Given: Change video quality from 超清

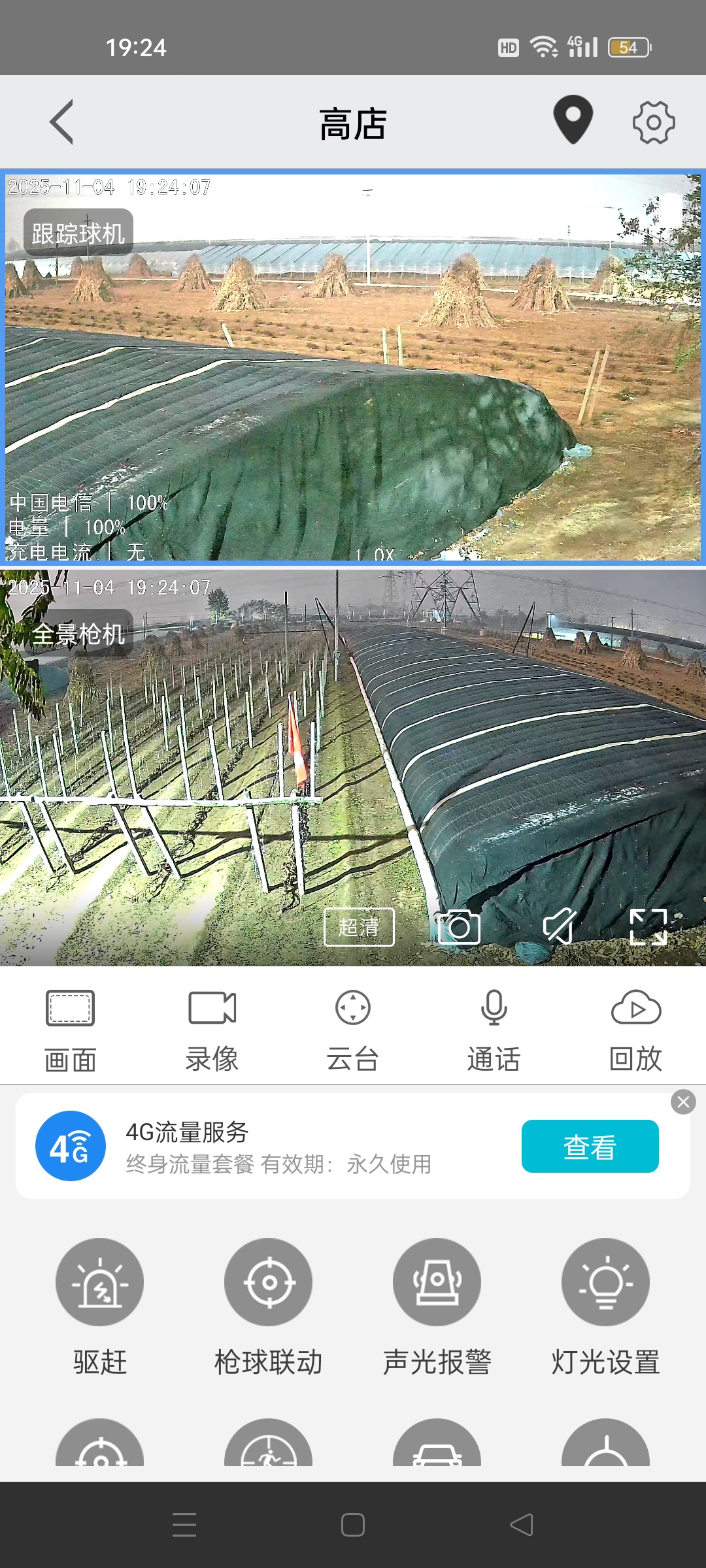Looking at the screenshot, I should click(x=359, y=926).
